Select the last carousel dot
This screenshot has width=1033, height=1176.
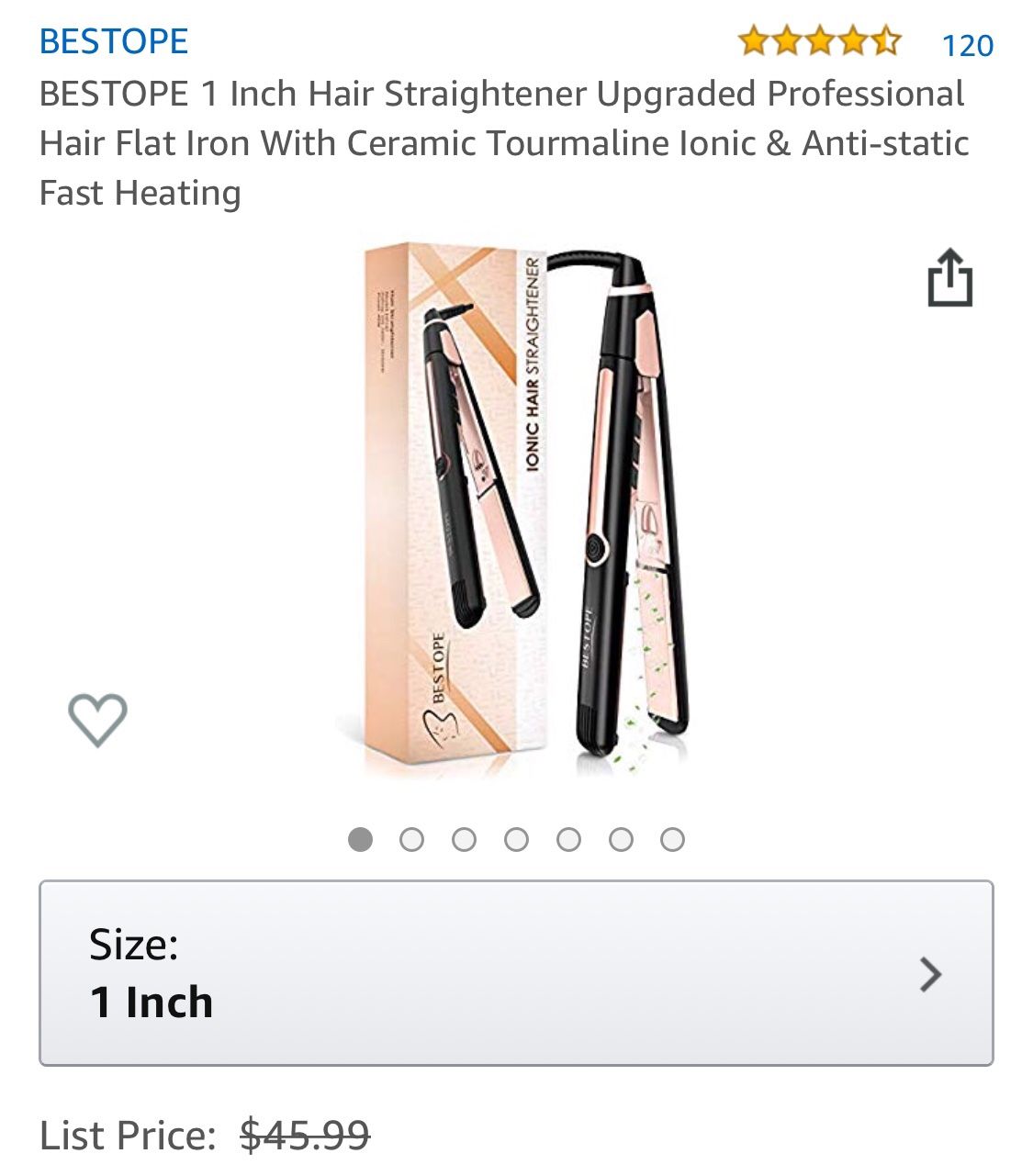pos(669,838)
